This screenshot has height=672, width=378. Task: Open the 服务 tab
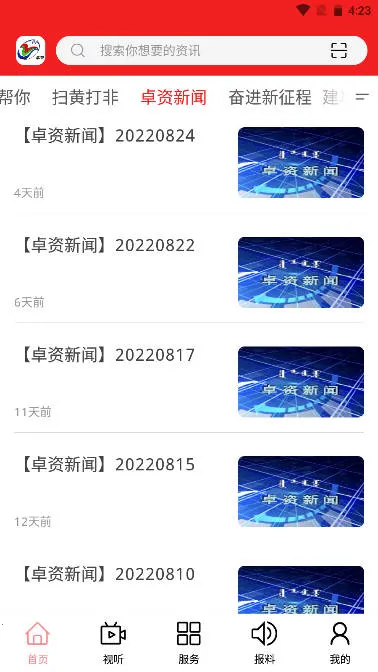(x=189, y=643)
